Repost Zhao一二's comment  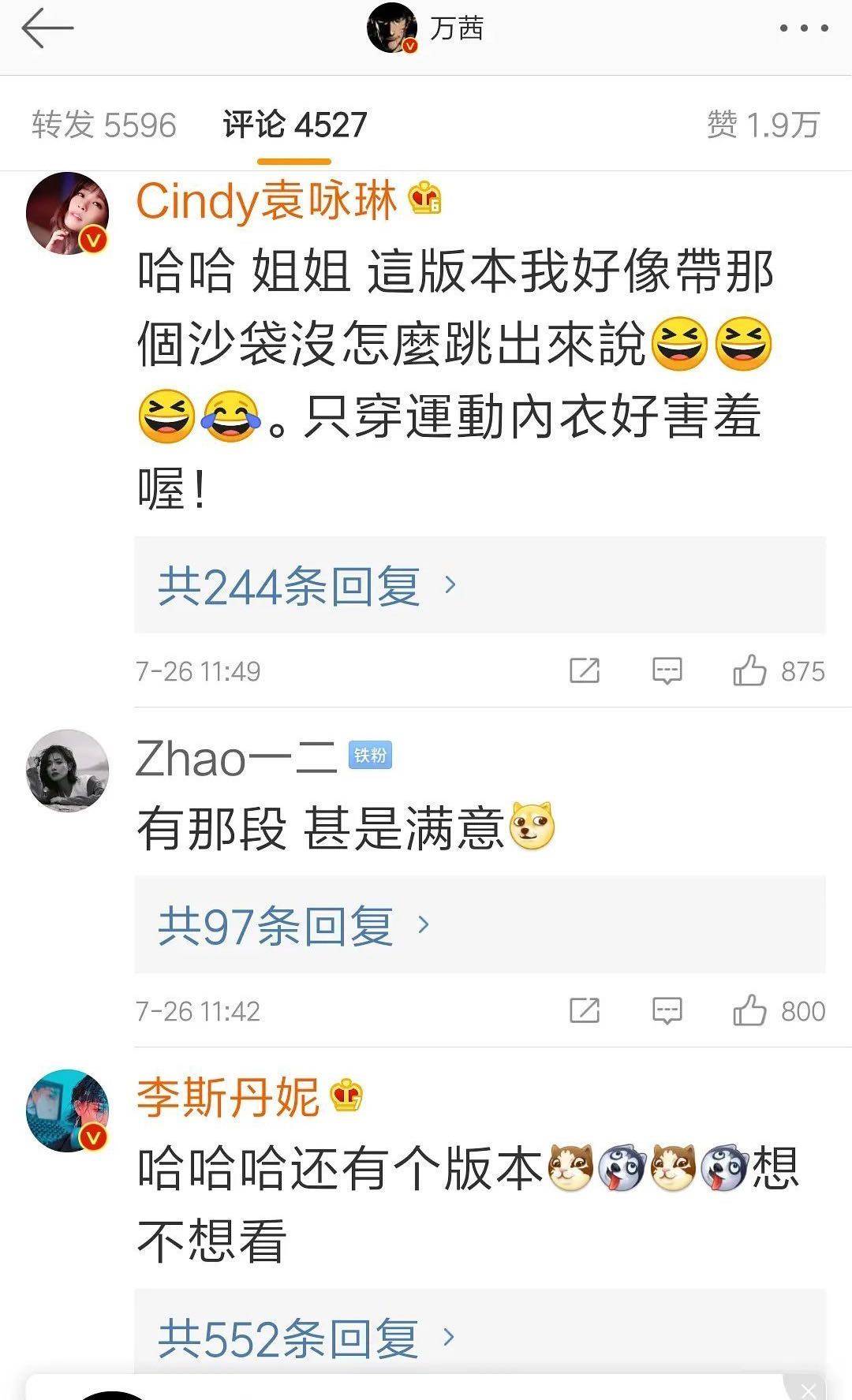585,1011
